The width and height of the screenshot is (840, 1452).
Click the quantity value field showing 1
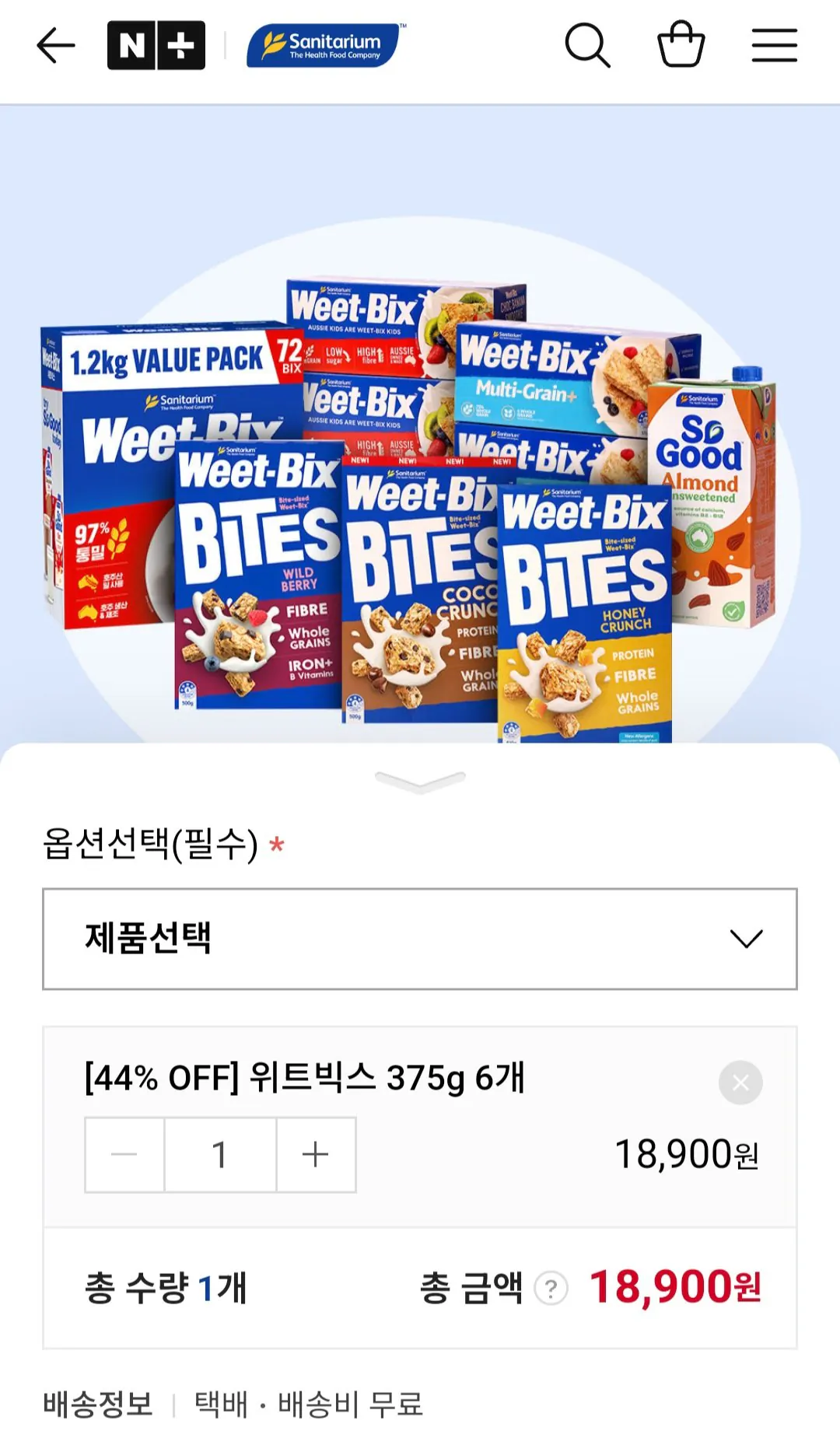coord(220,1155)
